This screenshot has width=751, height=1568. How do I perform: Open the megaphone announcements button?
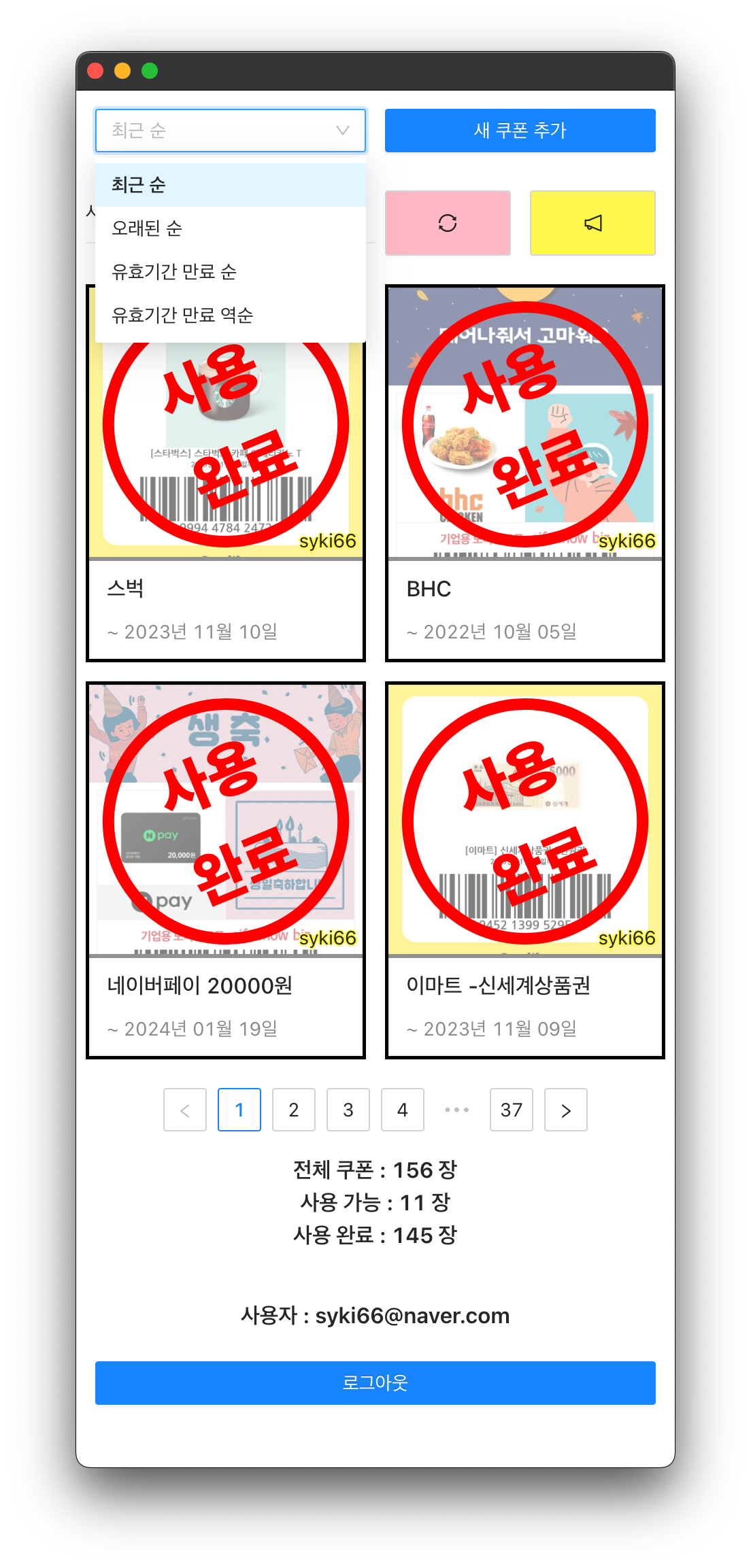click(x=593, y=223)
